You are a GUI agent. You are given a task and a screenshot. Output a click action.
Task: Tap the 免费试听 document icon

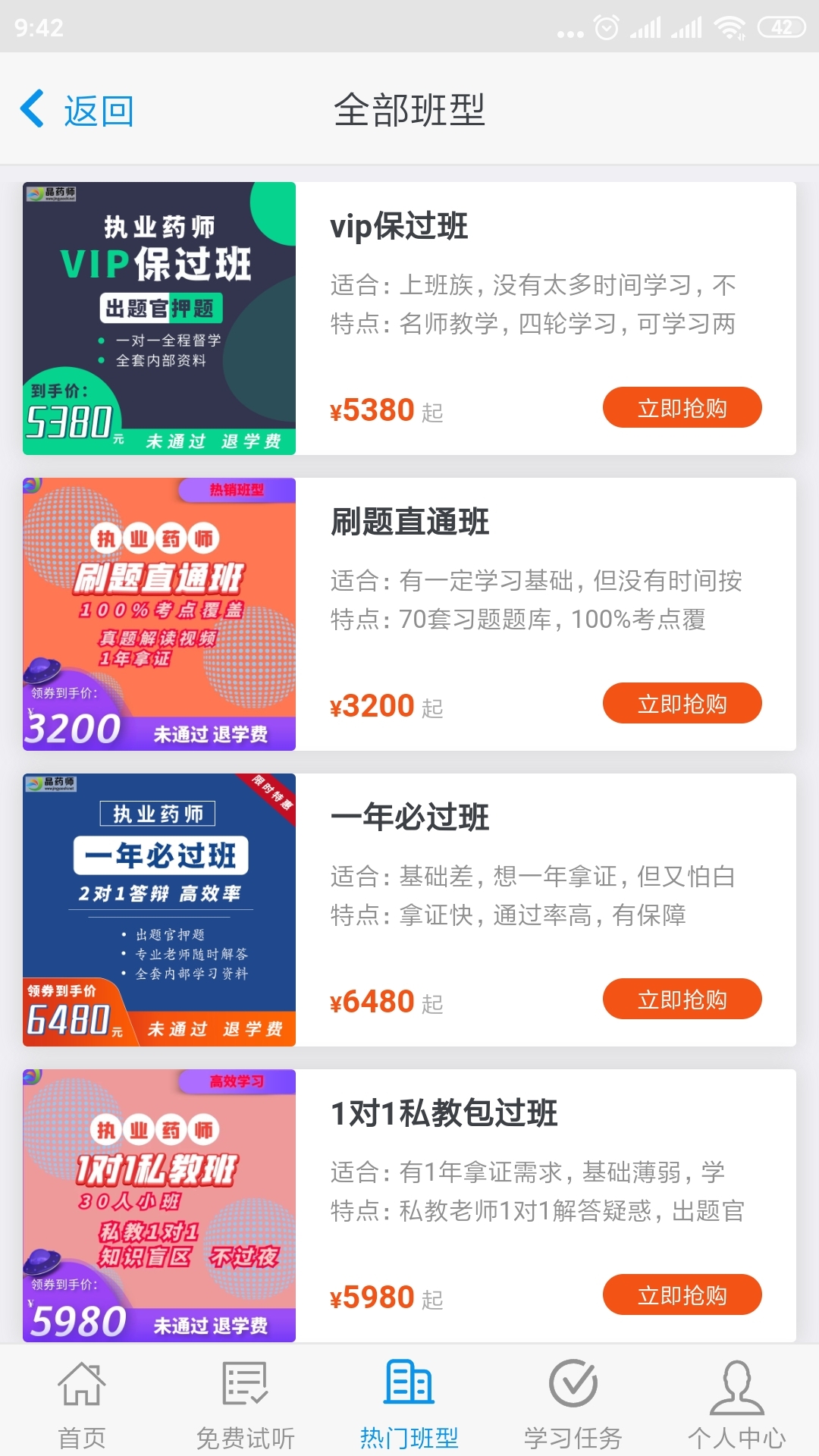[244, 1384]
